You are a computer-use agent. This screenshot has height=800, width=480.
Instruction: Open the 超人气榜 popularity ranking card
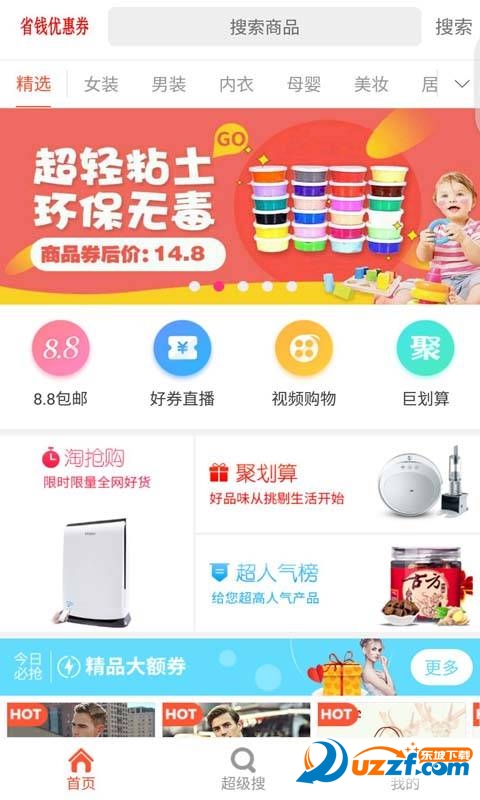(338, 583)
